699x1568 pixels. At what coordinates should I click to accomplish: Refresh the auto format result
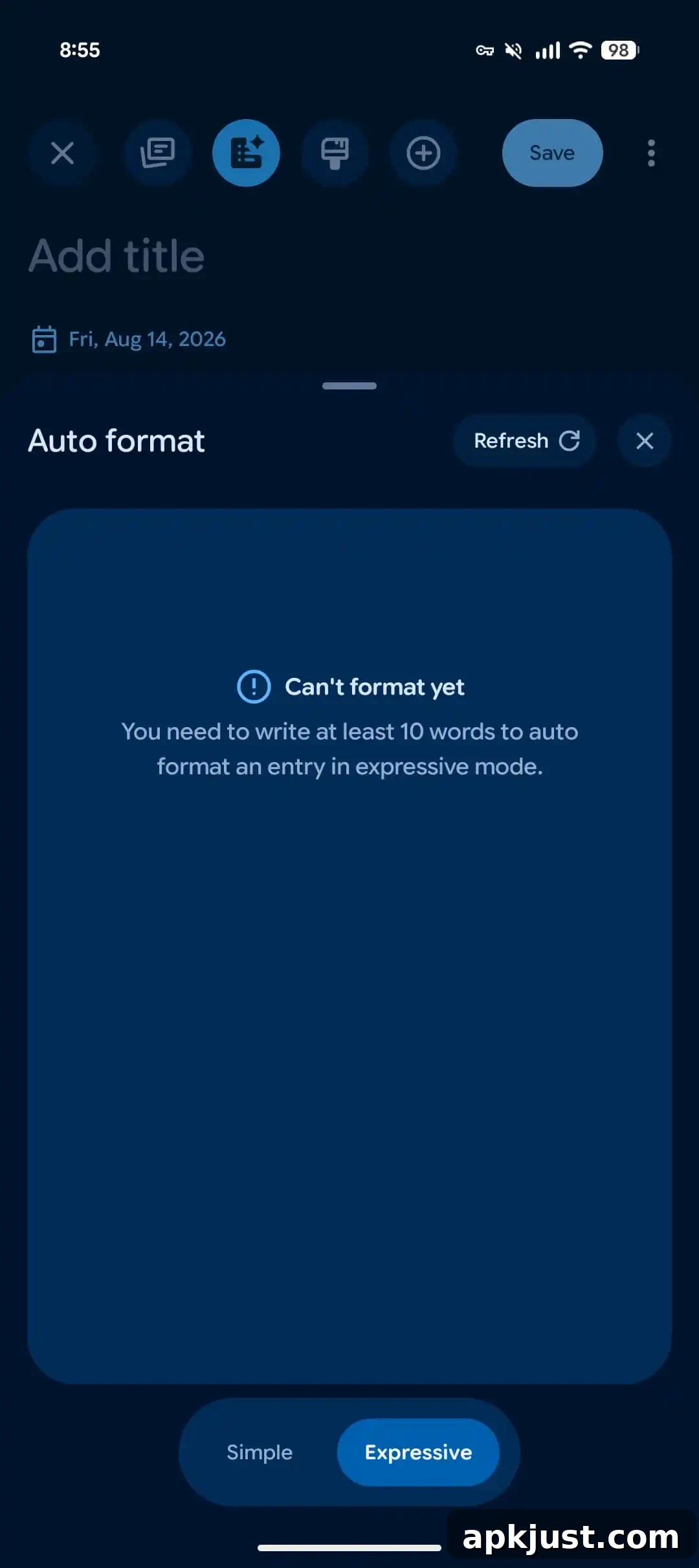(x=524, y=441)
